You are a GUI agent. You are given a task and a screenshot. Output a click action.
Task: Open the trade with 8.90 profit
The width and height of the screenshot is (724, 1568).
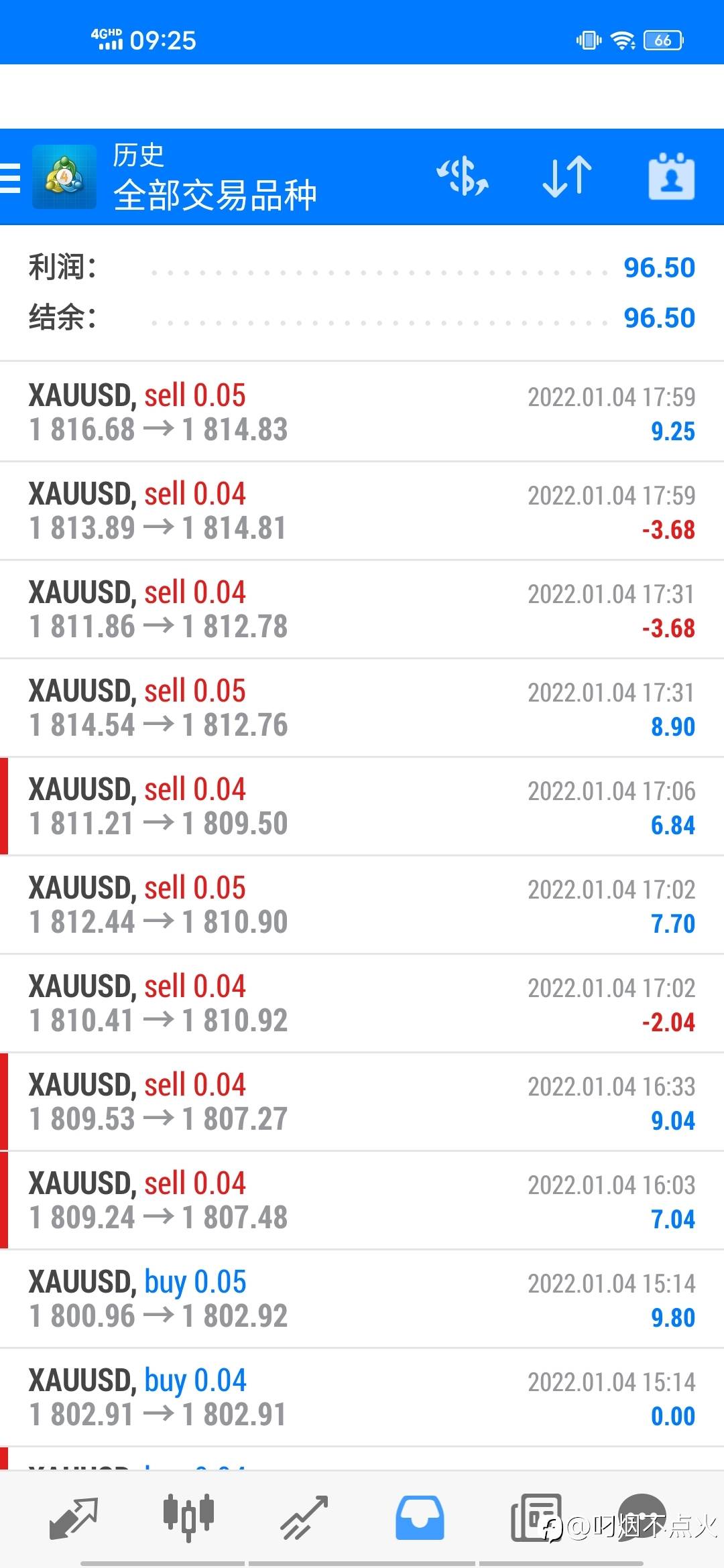[x=362, y=708]
